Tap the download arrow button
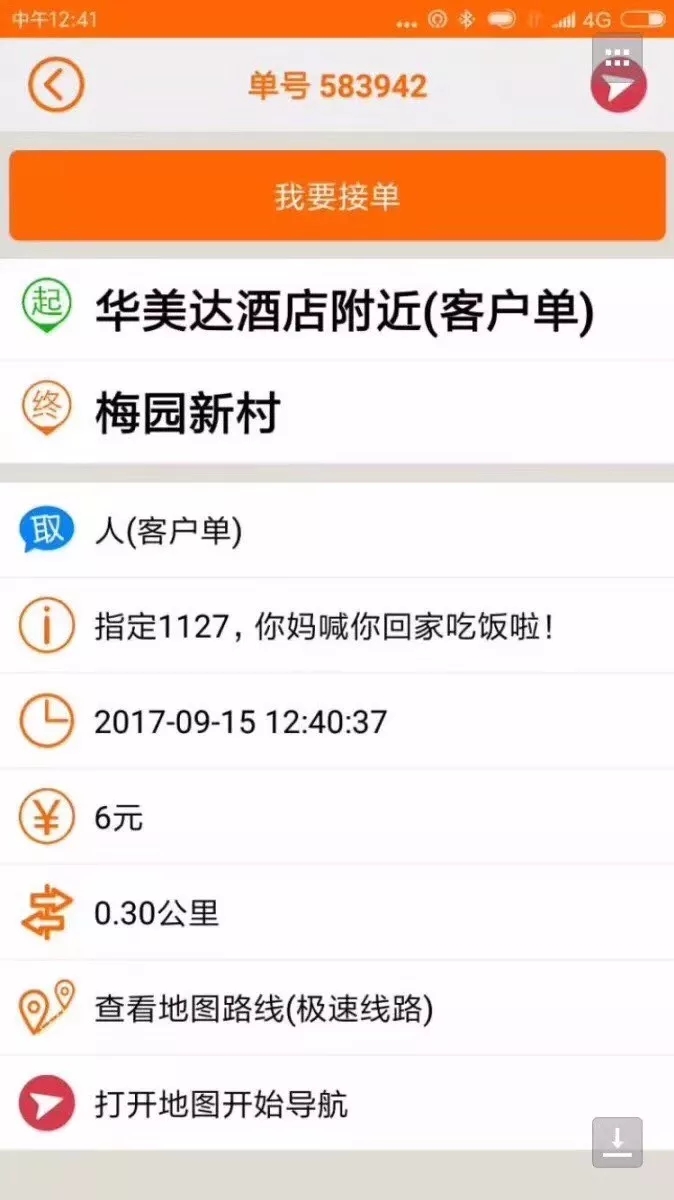The image size is (674, 1200). tap(617, 1141)
